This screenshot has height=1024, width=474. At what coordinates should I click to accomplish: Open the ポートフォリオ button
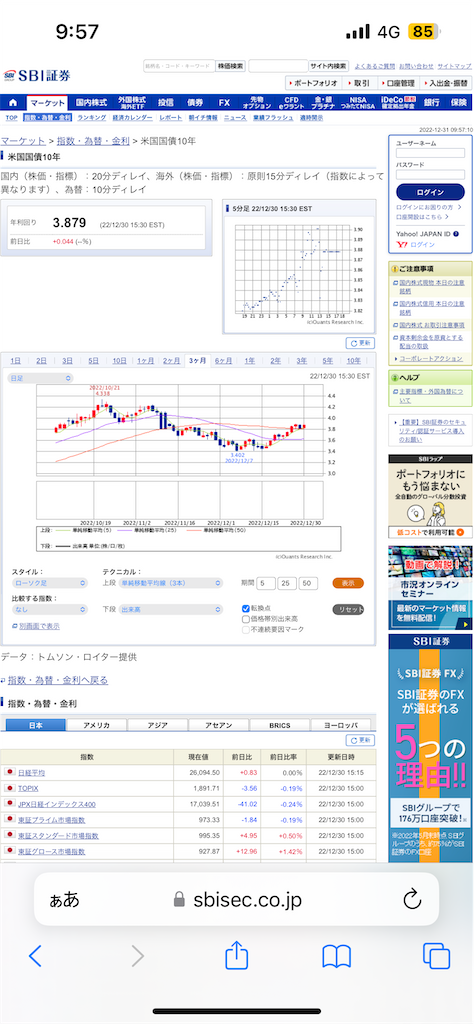click(x=313, y=83)
